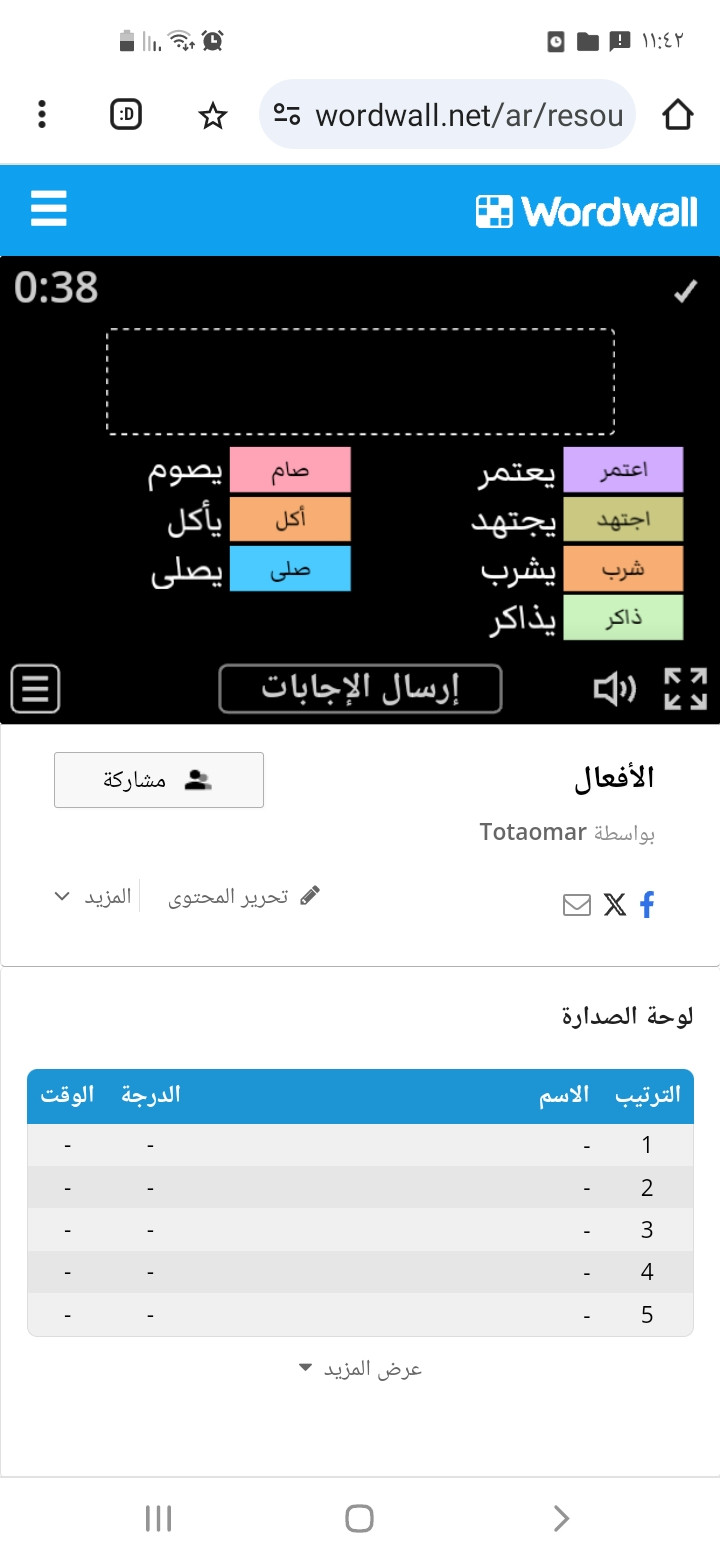Select the pink صام tile
The width and height of the screenshot is (720, 1560).
pyautogui.click(x=290, y=470)
